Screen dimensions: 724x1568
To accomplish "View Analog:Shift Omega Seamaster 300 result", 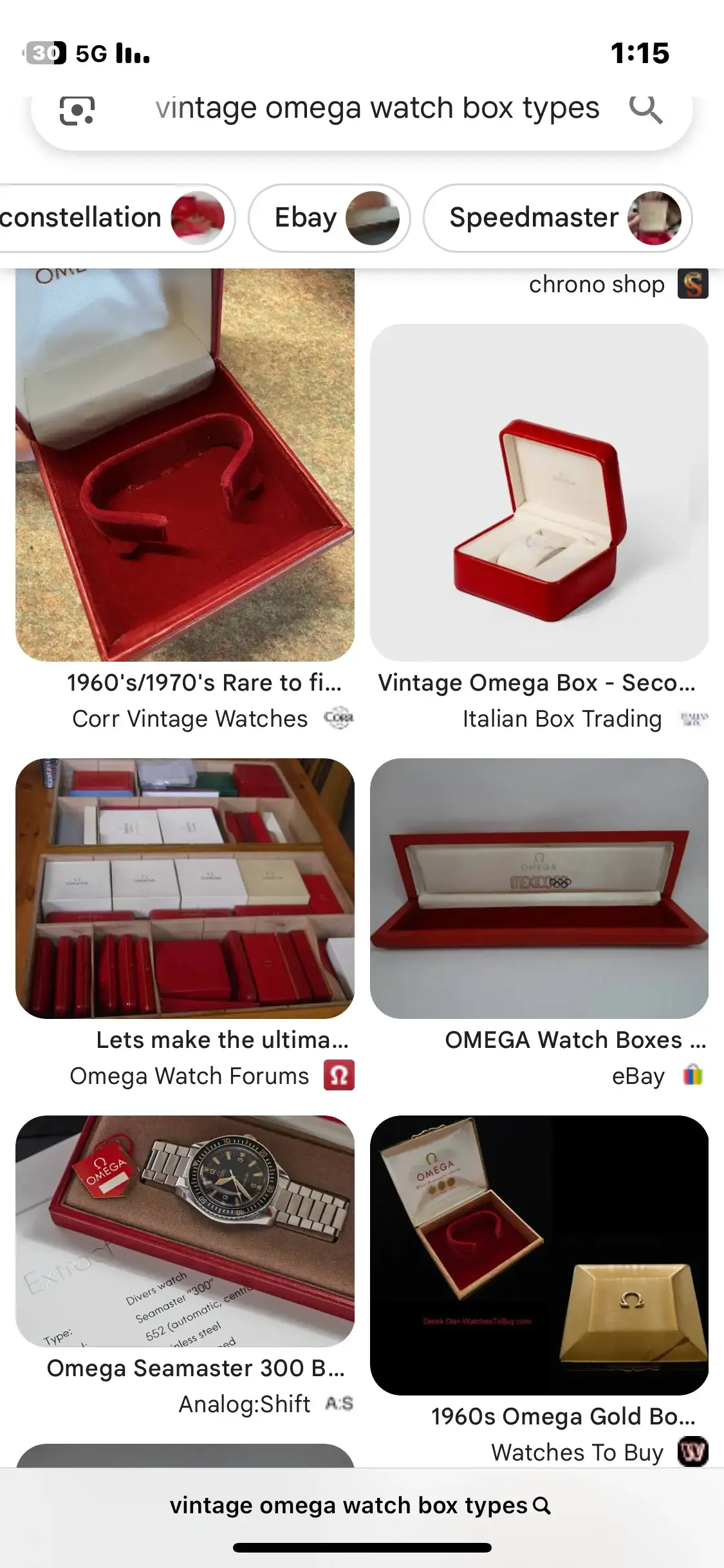I will click(185, 1231).
